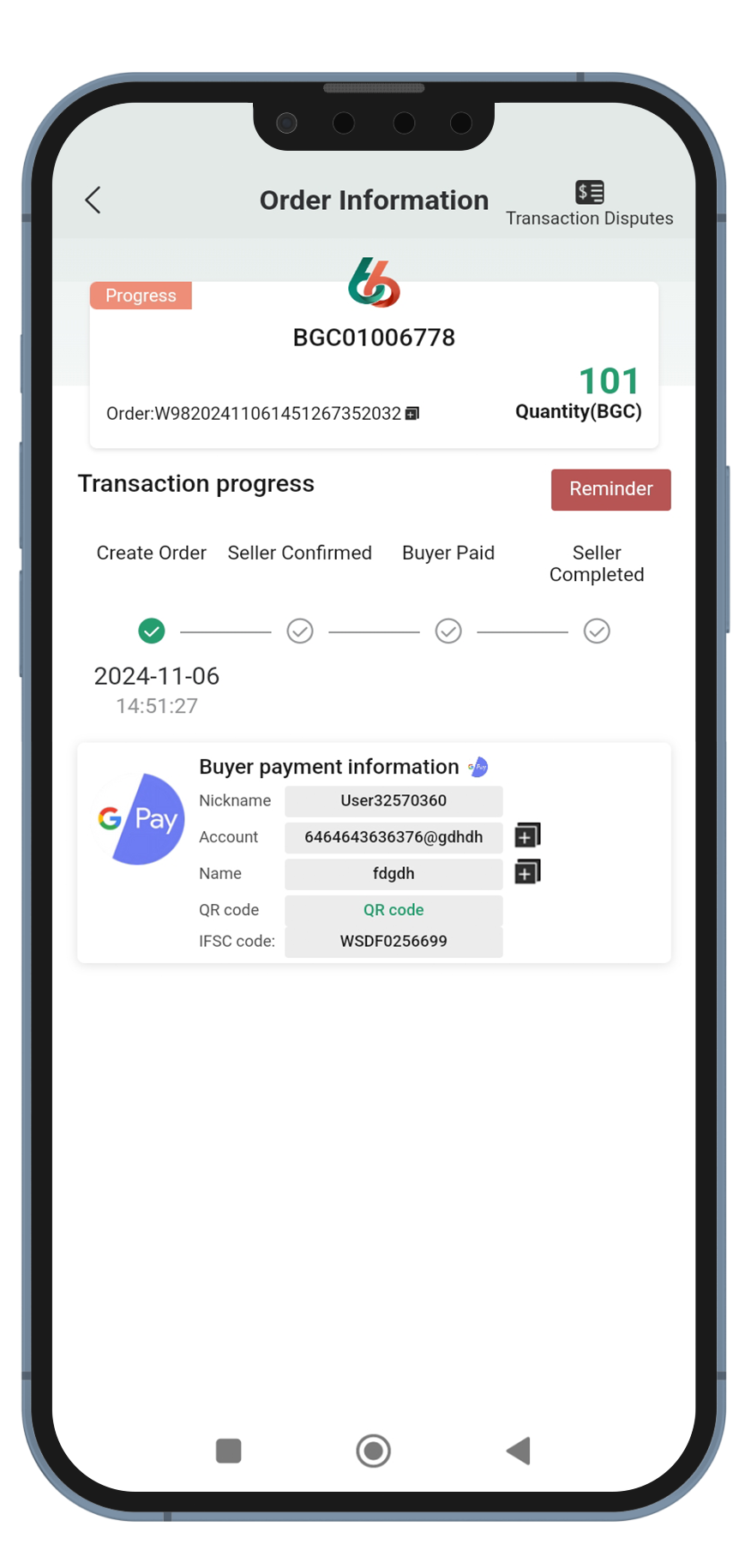The height and width of the screenshot is (1568, 751).
Task: Copy the order number
Action: point(412,414)
